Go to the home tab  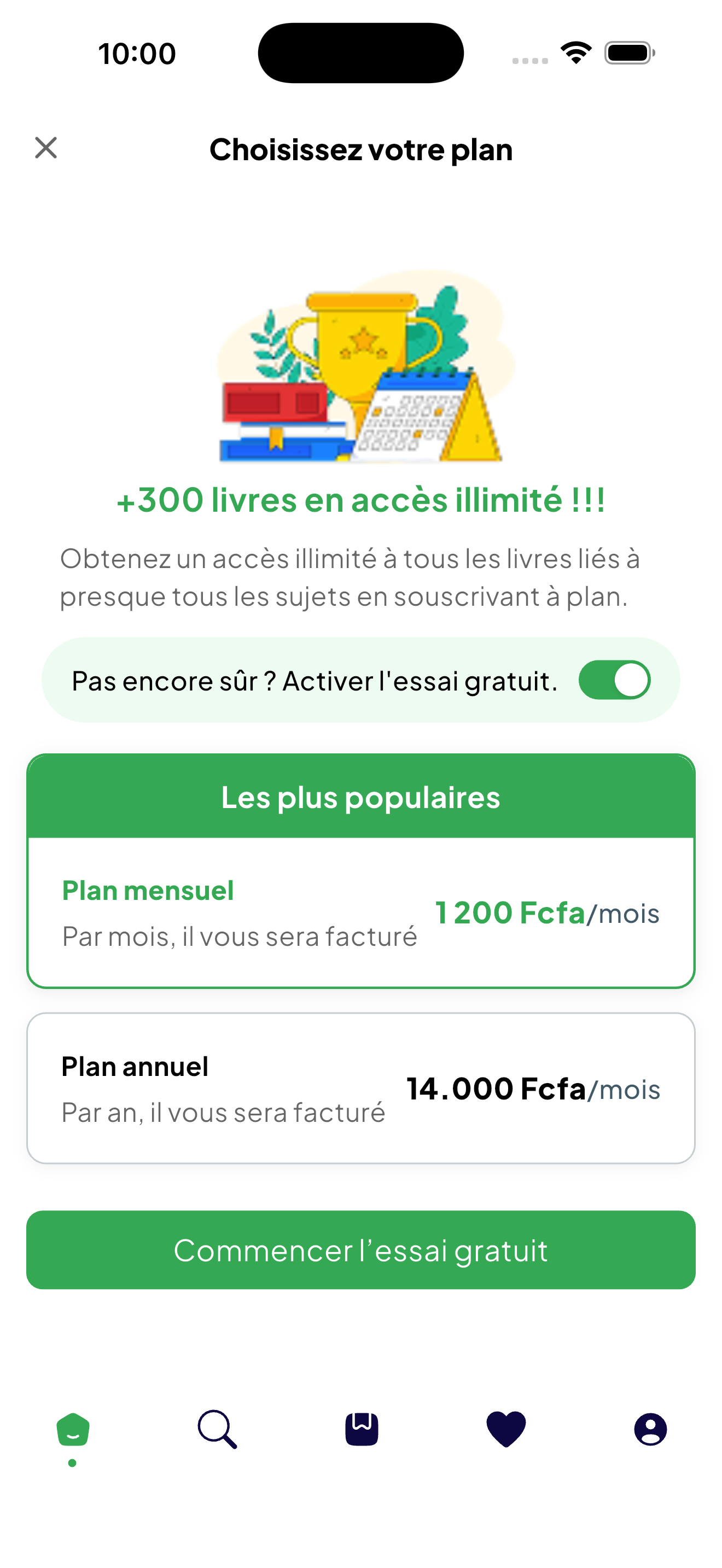click(73, 1429)
